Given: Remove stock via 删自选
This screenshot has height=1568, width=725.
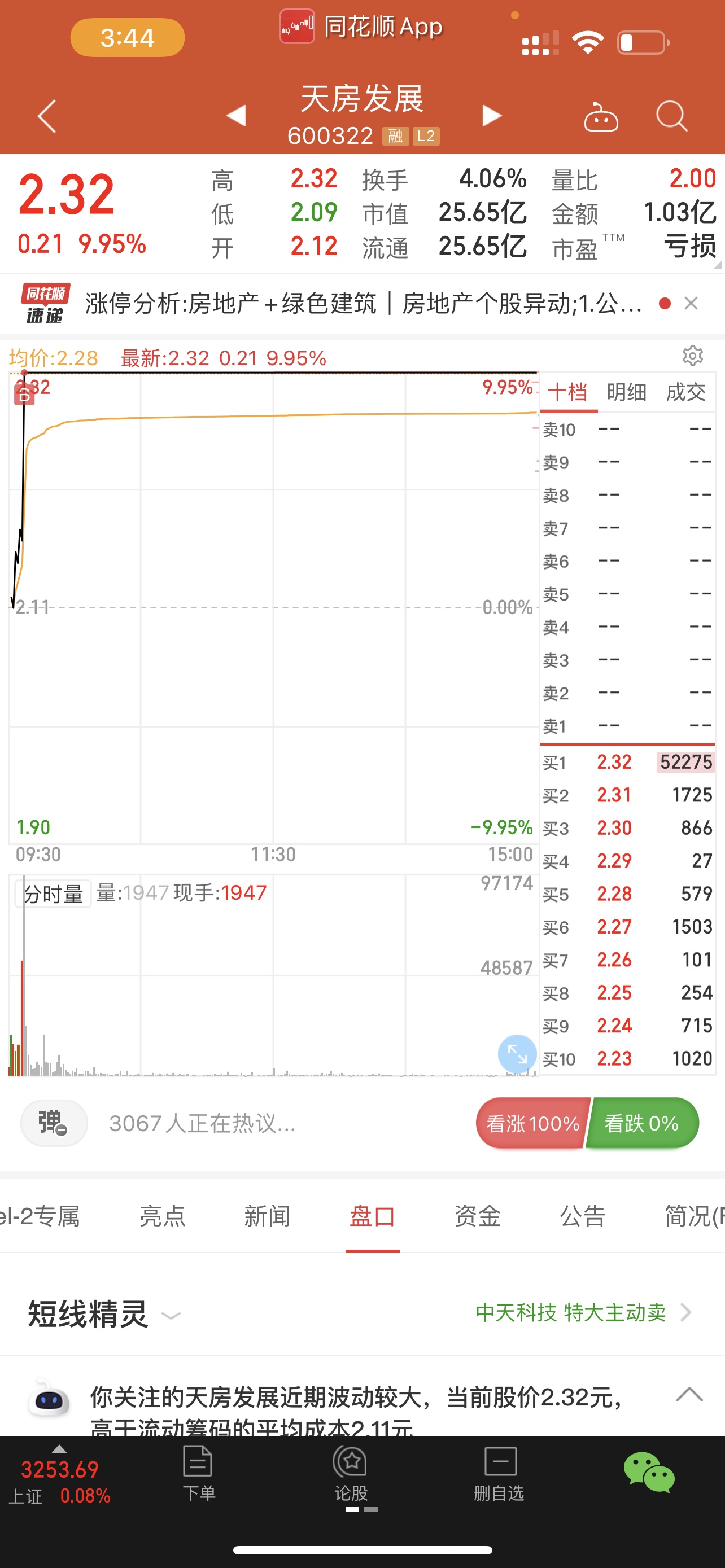Looking at the screenshot, I should click(x=499, y=1474).
